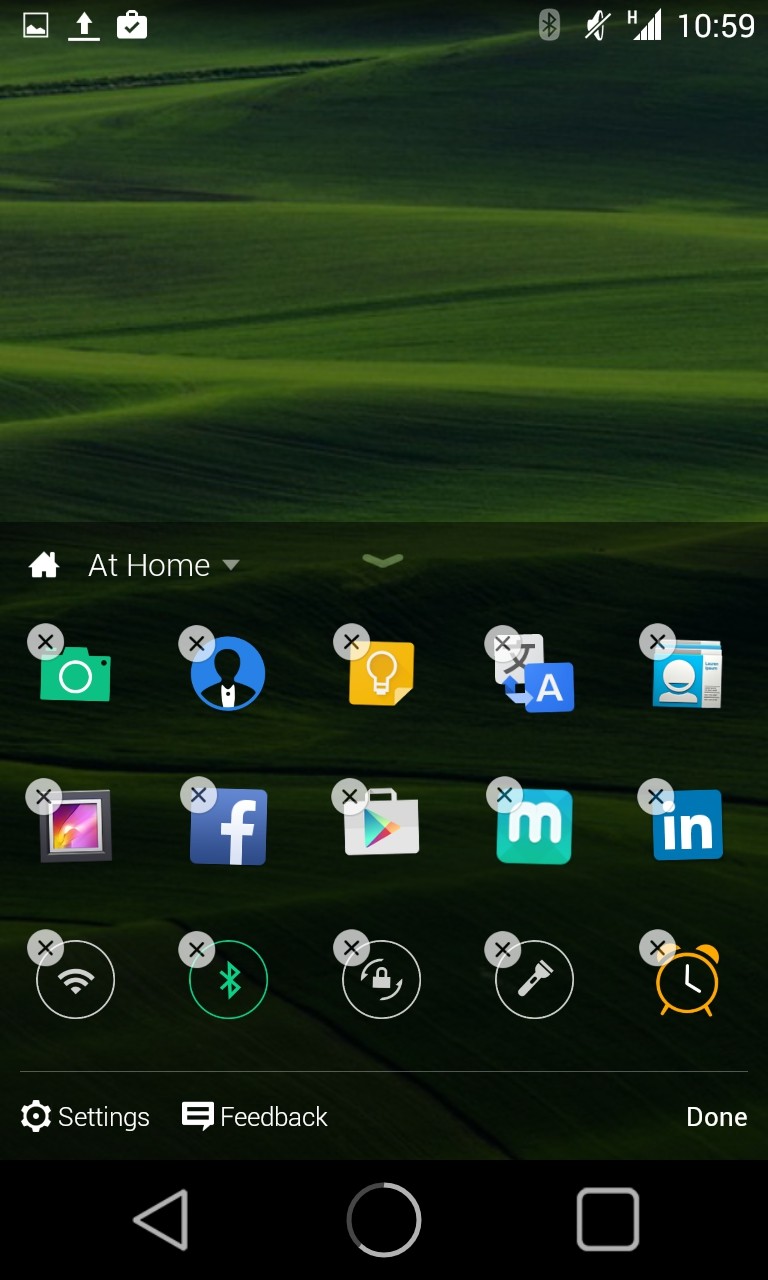This screenshot has height=1280, width=768.
Task: Toggle the Wi-Fi shortcut
Action: point(76,981)
